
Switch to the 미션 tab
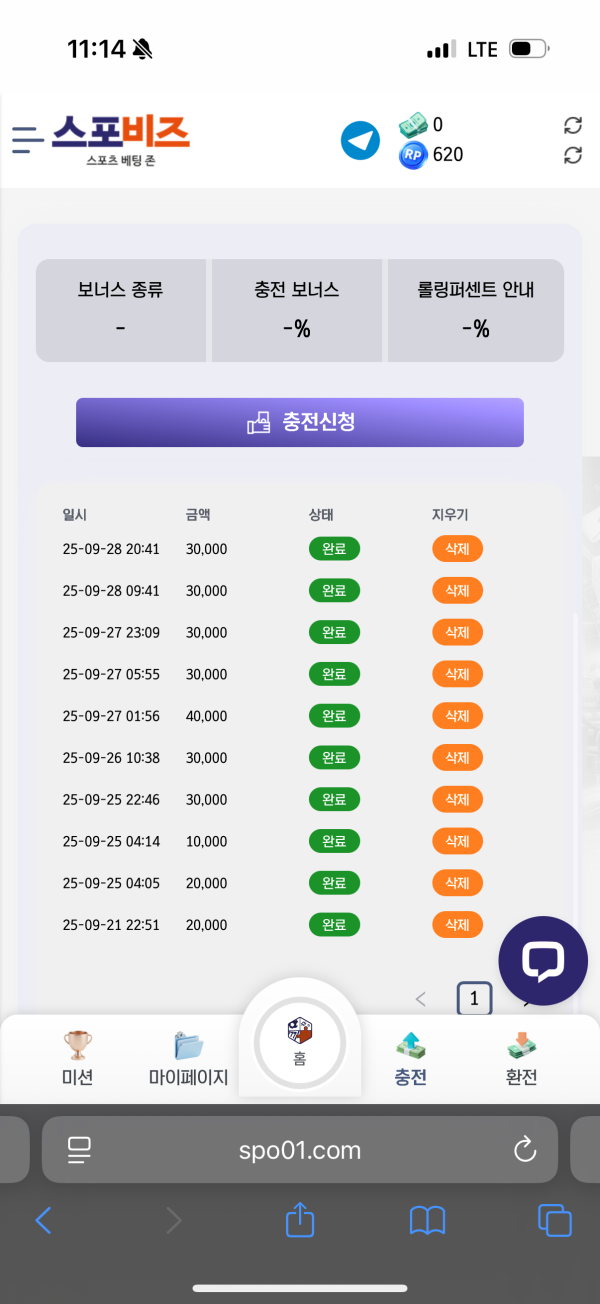click(x=77, y=1058)
